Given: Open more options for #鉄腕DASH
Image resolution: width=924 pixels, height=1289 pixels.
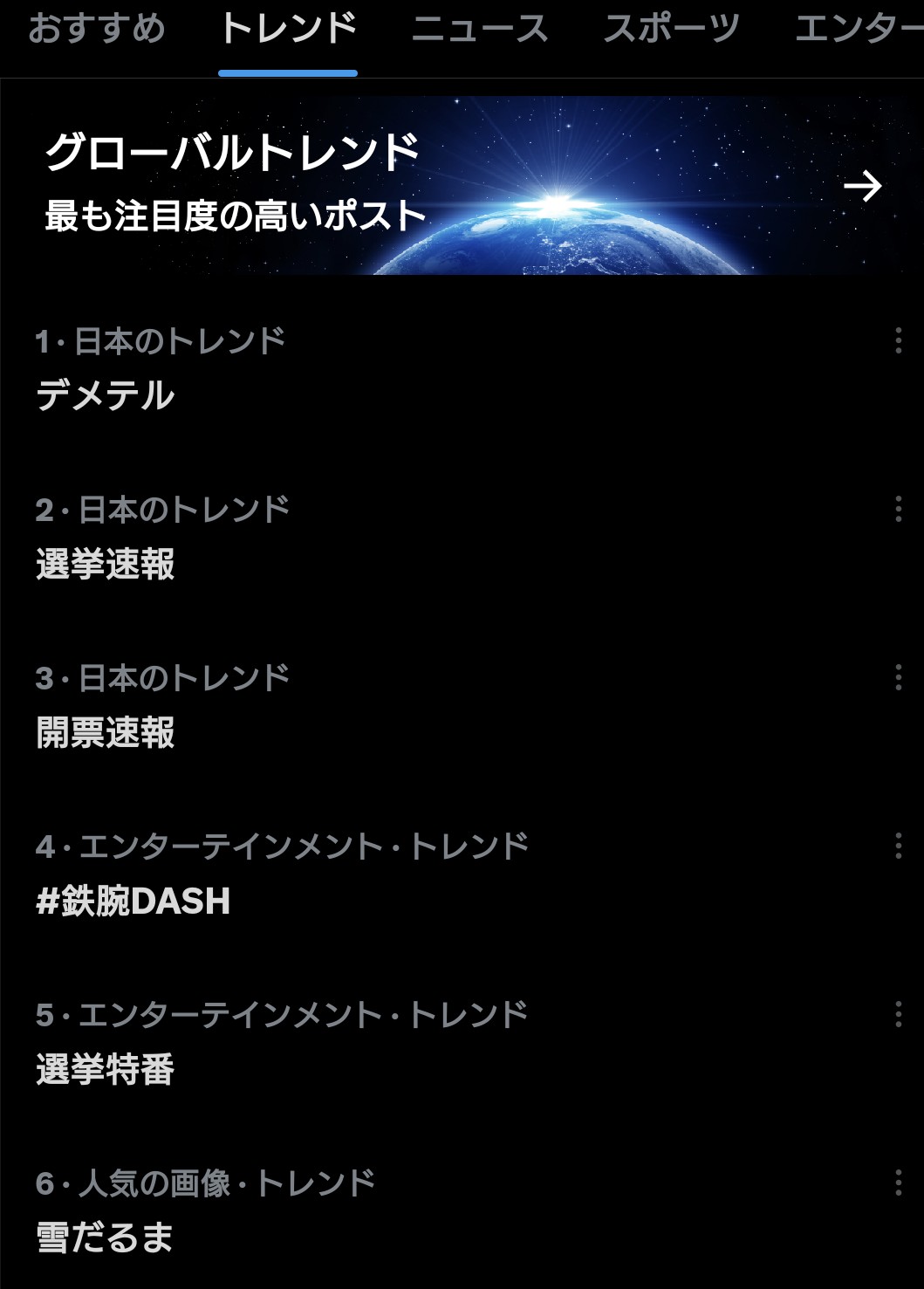Looking at the screenshot, I should pos(898,846).
